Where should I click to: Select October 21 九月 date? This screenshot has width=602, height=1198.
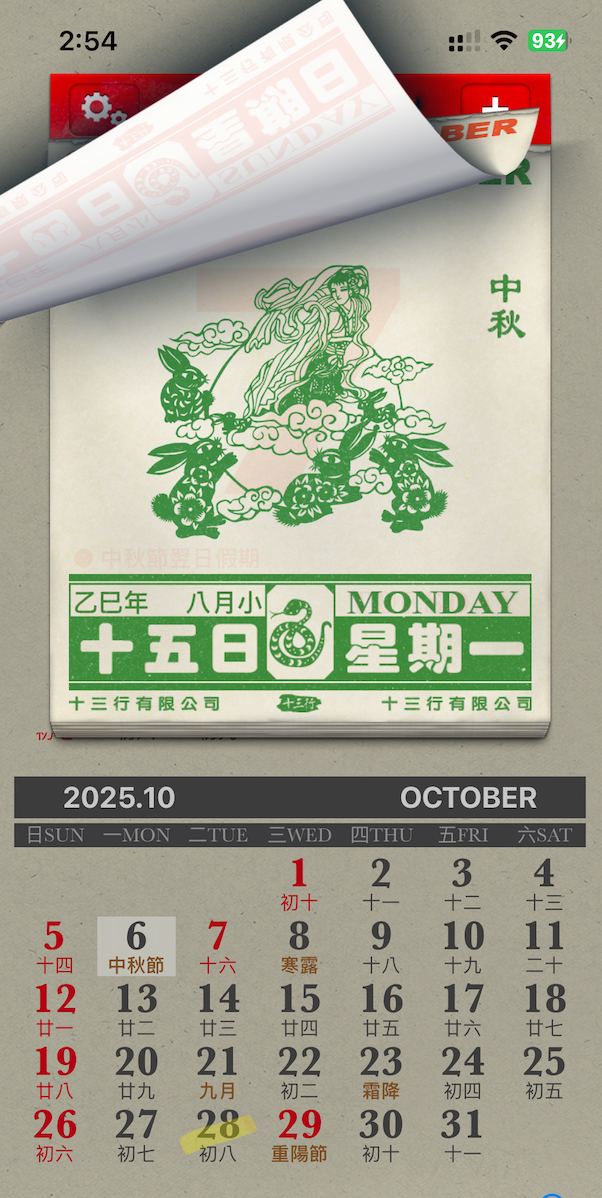click(218, 1072)
